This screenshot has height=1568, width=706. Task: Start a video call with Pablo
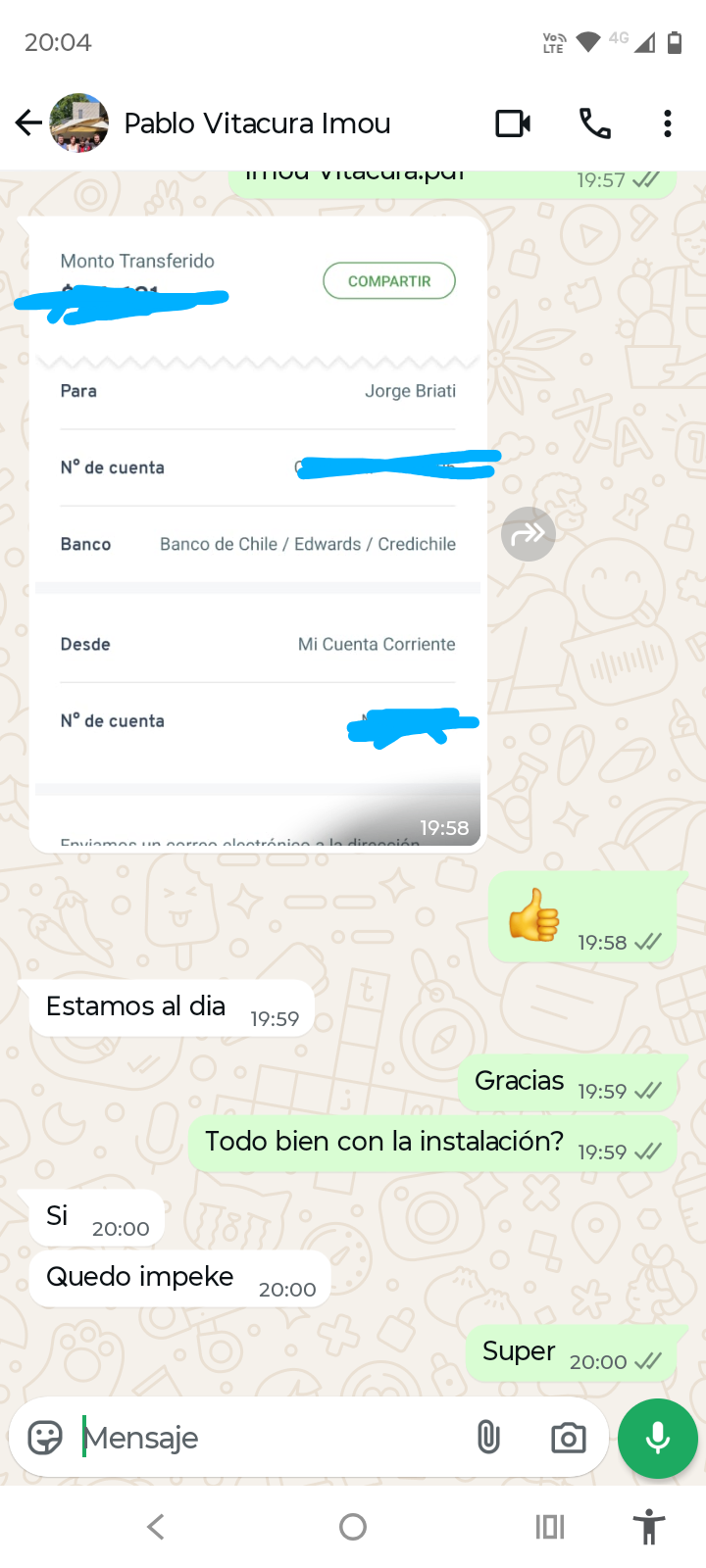(513, 123)
